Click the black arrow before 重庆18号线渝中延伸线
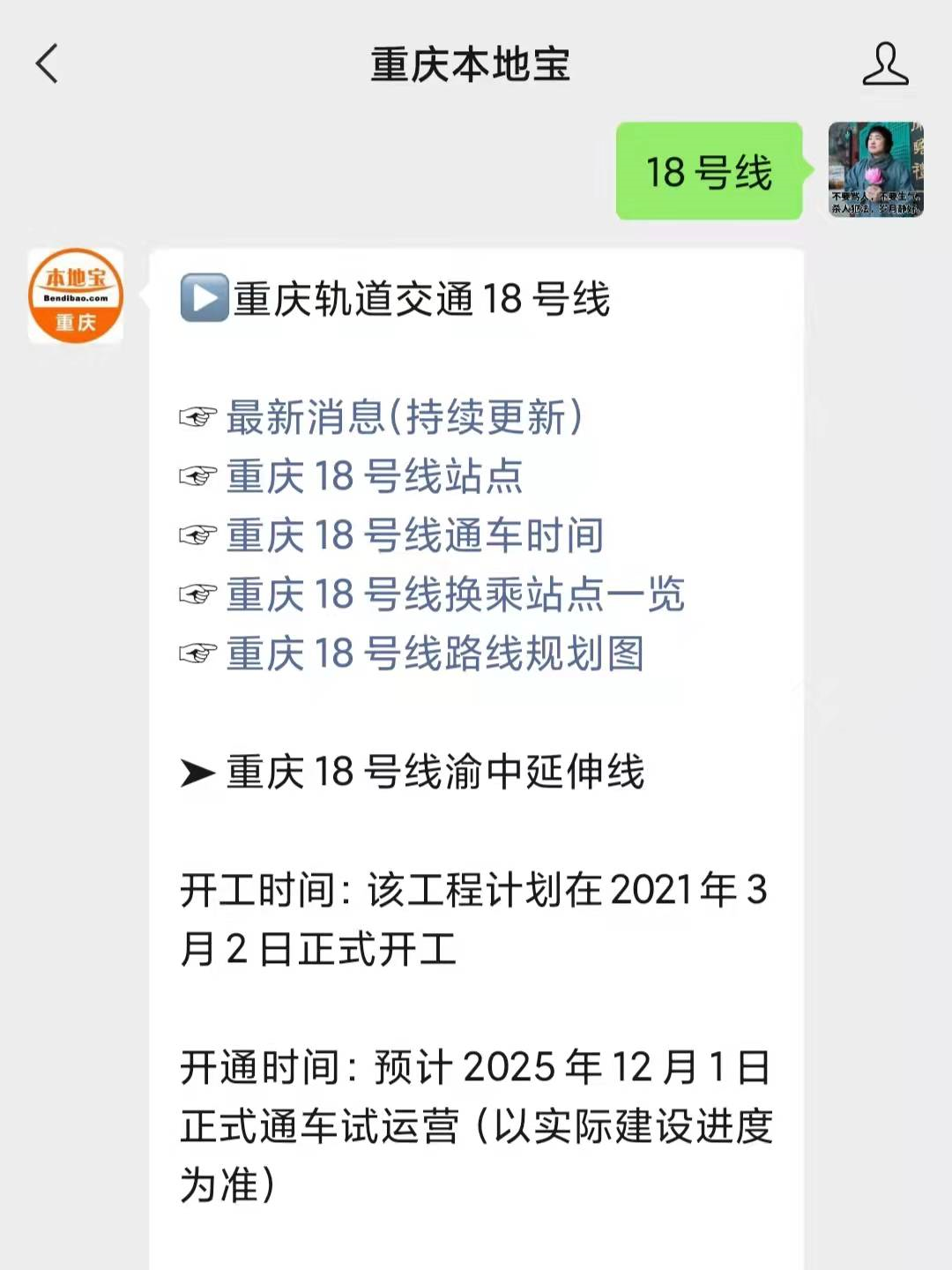The image size is (952, 1270). pyautogui.click(x=197, y=770)
